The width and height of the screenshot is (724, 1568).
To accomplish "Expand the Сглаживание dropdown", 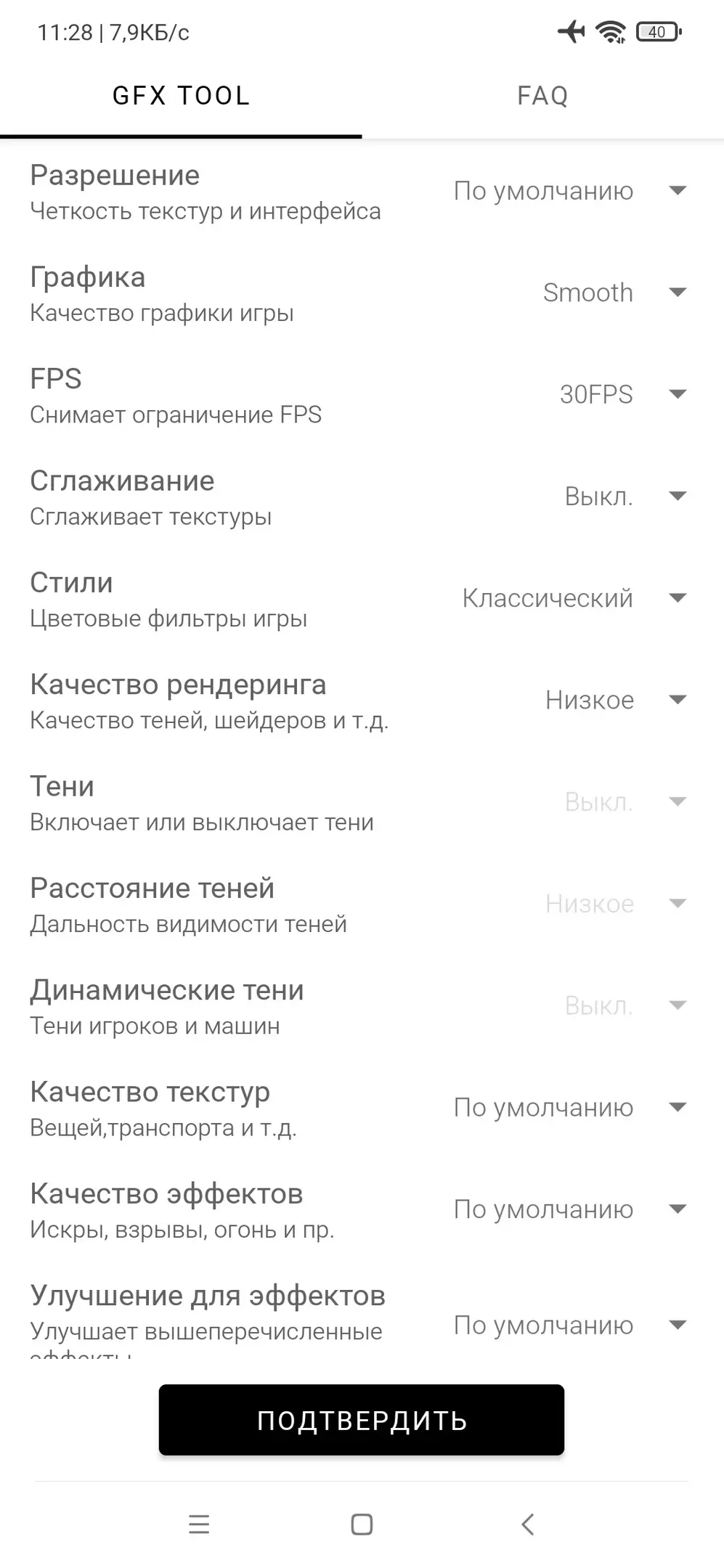I will [625, 497].
